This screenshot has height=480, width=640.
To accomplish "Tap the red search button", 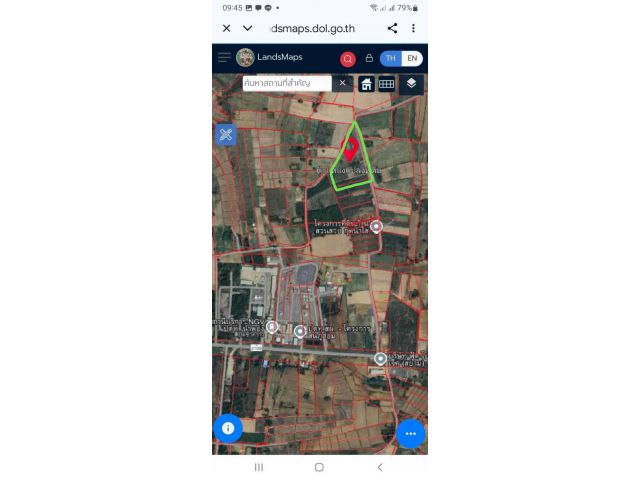I will (348, 59).
